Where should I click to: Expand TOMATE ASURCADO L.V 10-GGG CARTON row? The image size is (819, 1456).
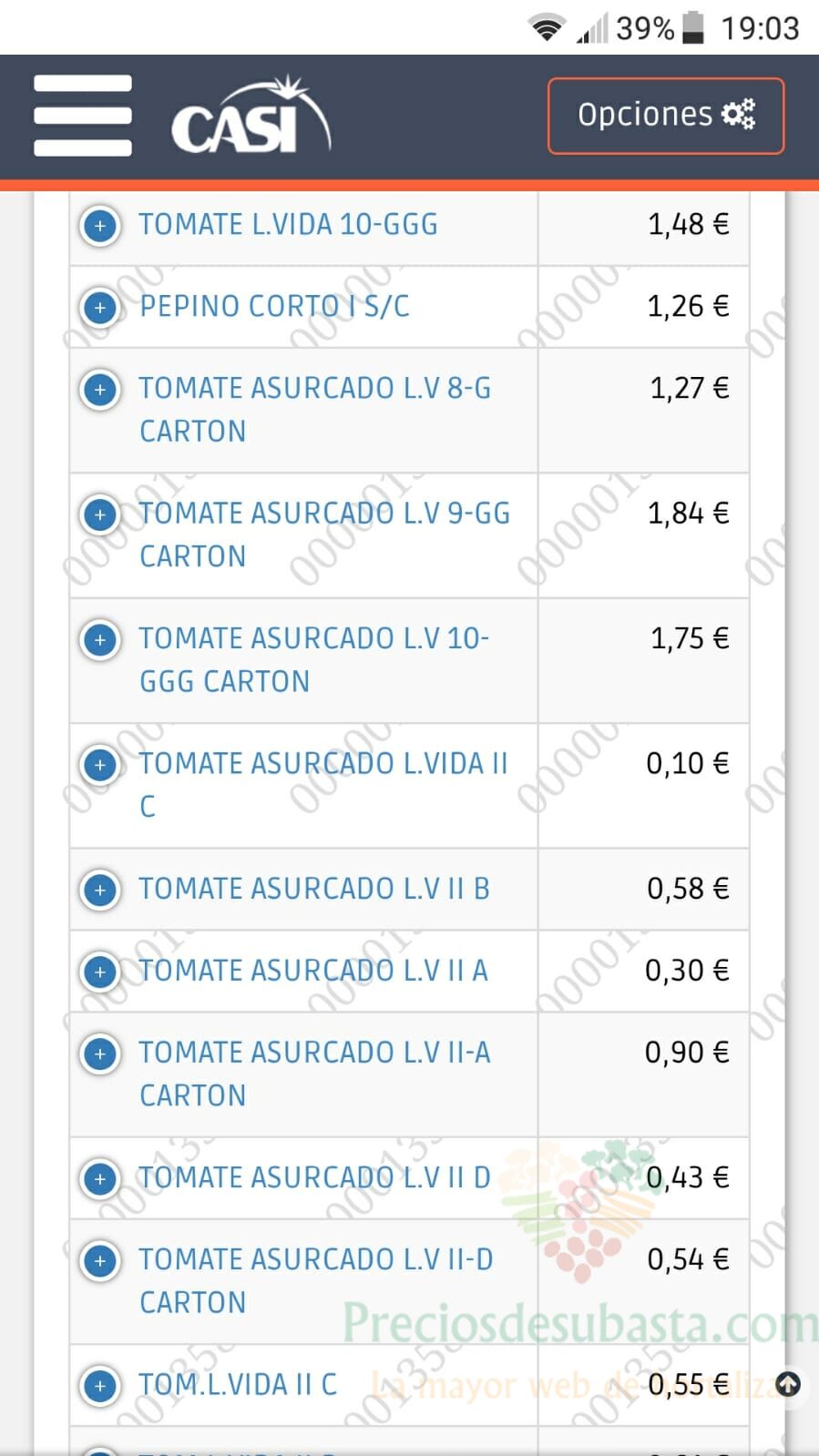100,639
